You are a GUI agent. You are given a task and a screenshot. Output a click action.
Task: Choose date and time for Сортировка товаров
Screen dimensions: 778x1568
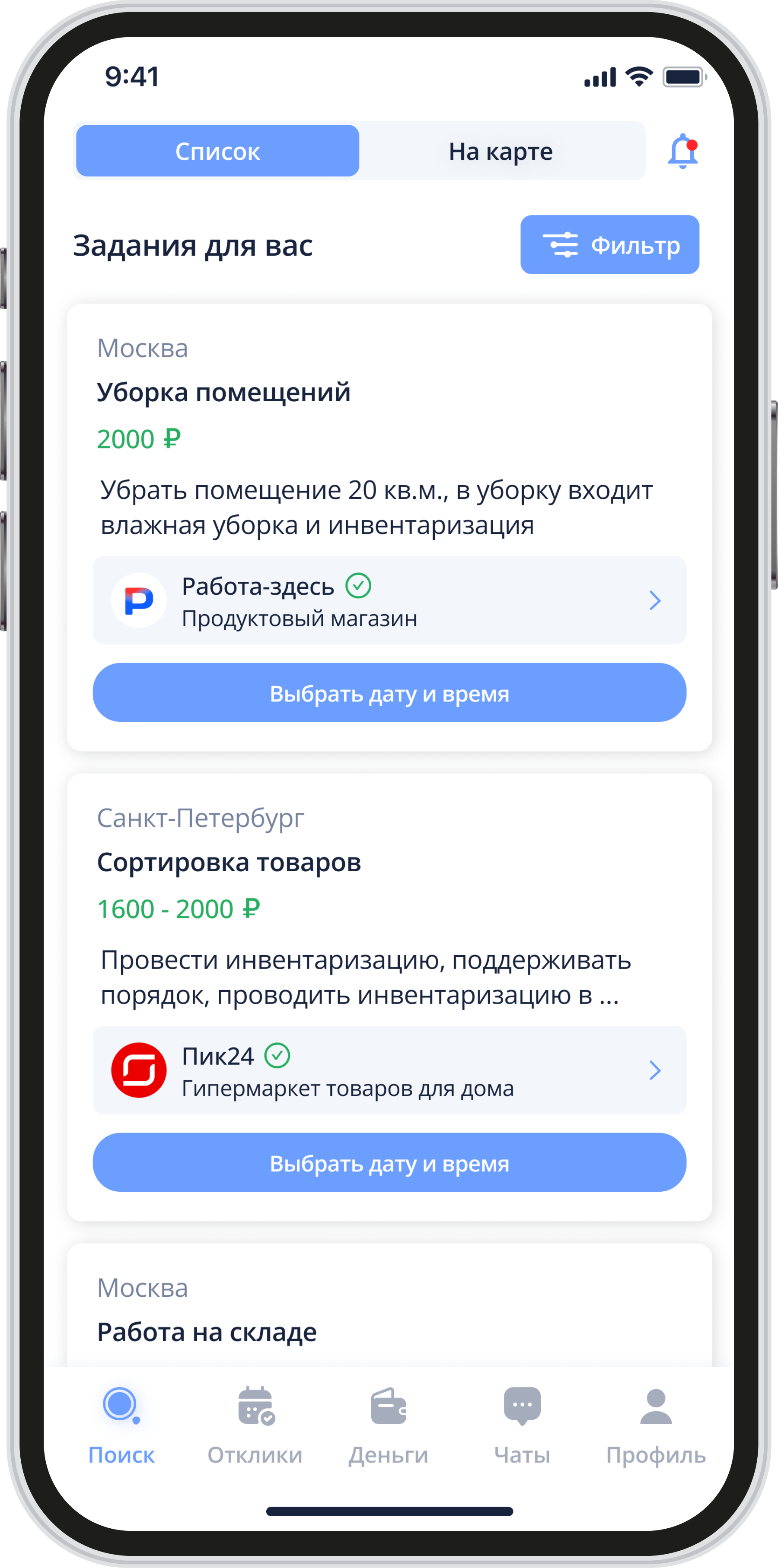point(389,1162)
